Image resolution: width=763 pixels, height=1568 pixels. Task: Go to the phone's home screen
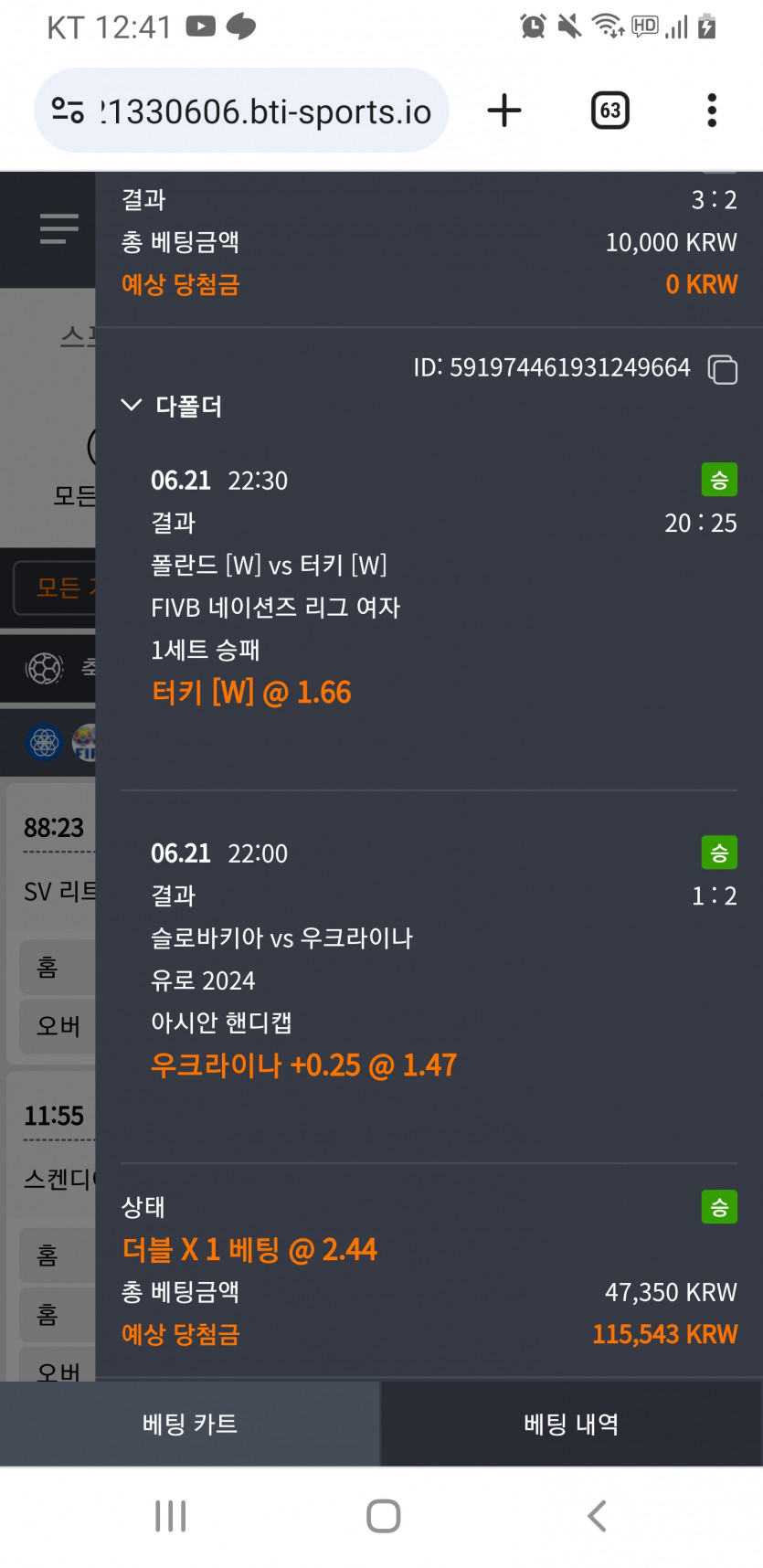[383, 1516]
